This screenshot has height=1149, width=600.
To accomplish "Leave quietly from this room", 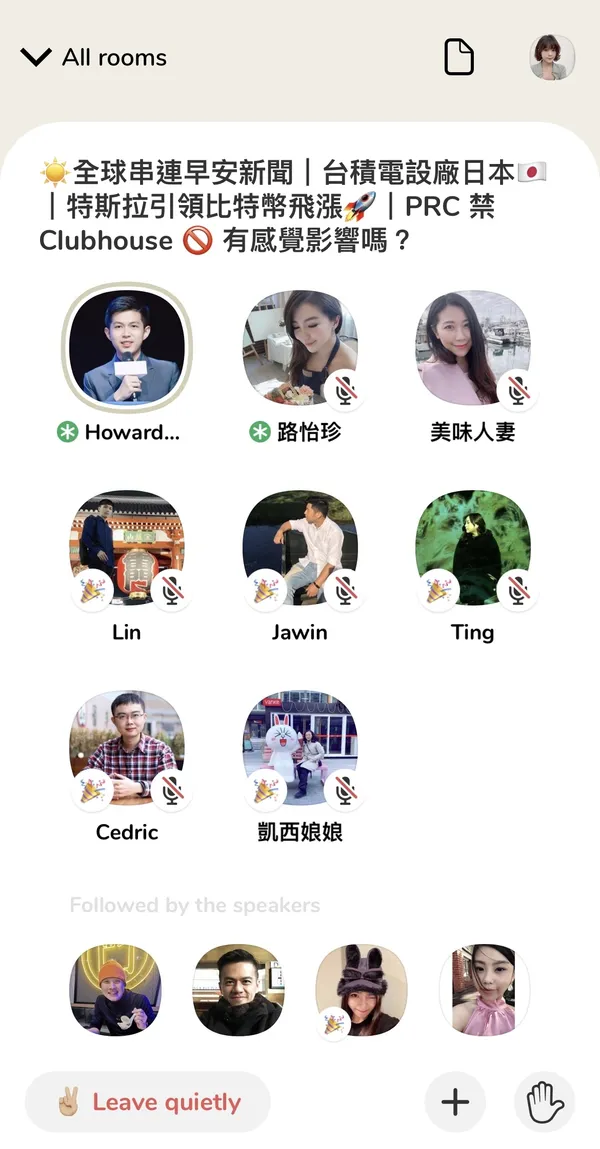I will click(148, 1102).
